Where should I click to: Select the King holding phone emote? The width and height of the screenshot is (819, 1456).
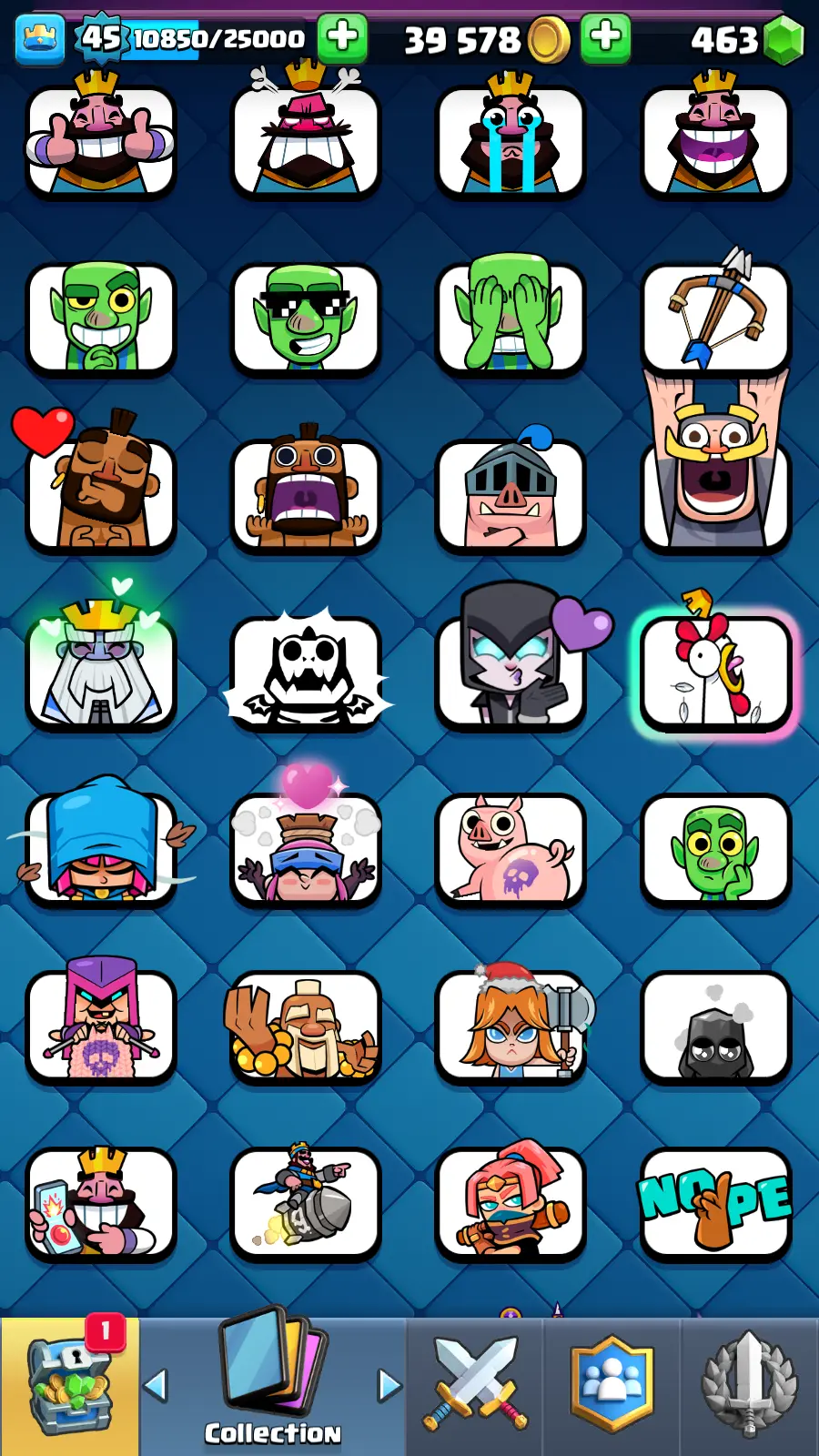(x=100, y=1201)
